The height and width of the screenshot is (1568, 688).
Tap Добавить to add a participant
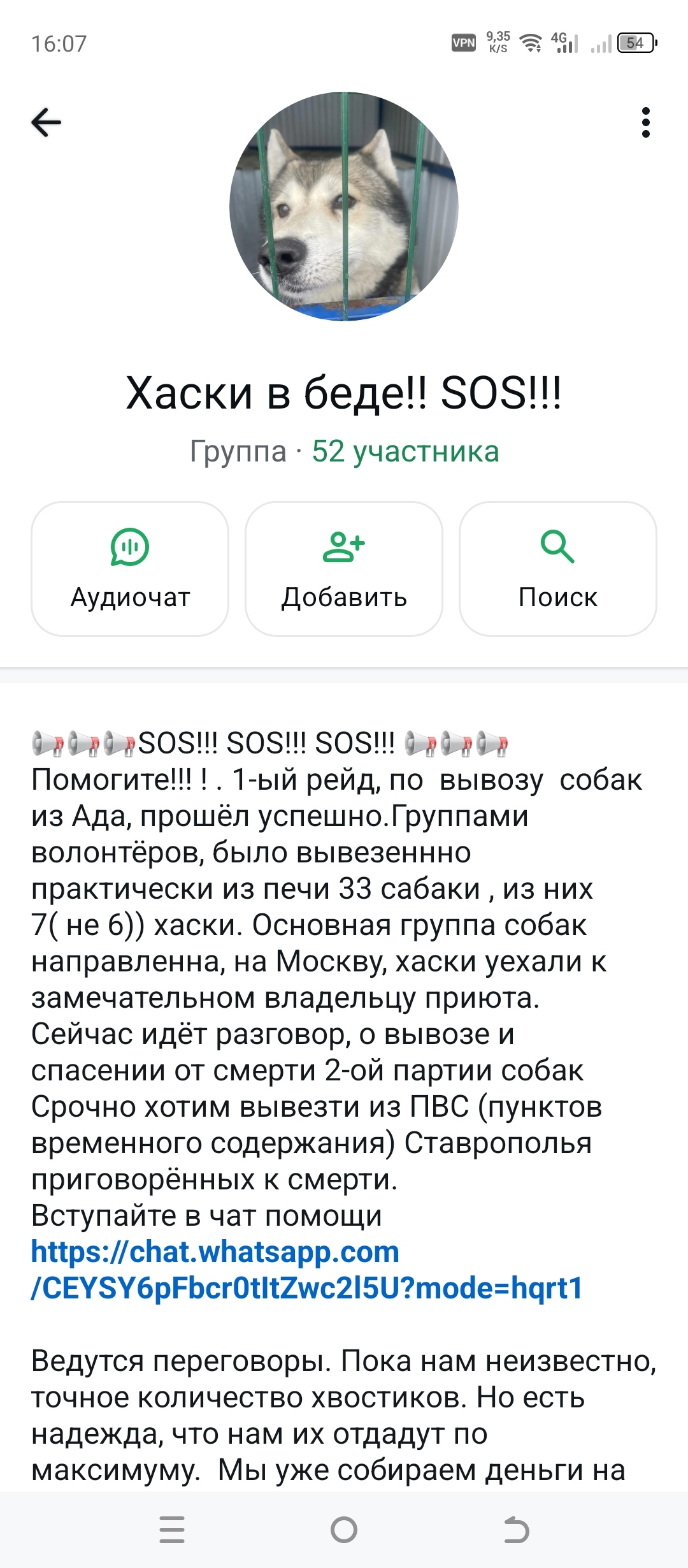click(x=344, y=569)
